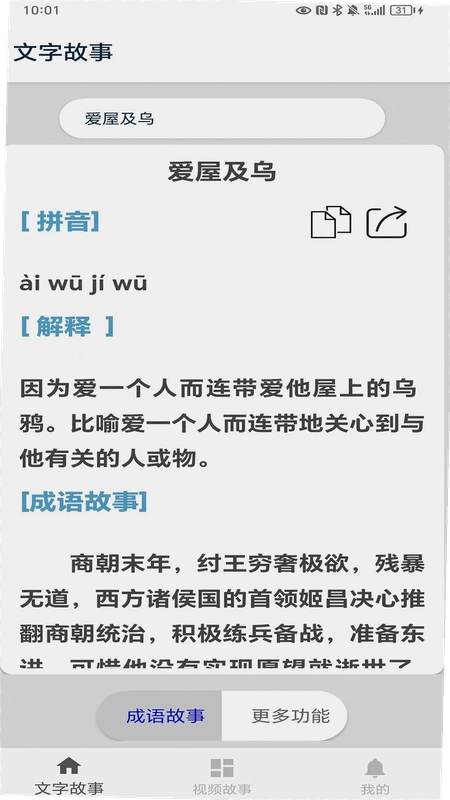
Task: Switch to the 更多功能 segment
Action: (x=285, y=716)
